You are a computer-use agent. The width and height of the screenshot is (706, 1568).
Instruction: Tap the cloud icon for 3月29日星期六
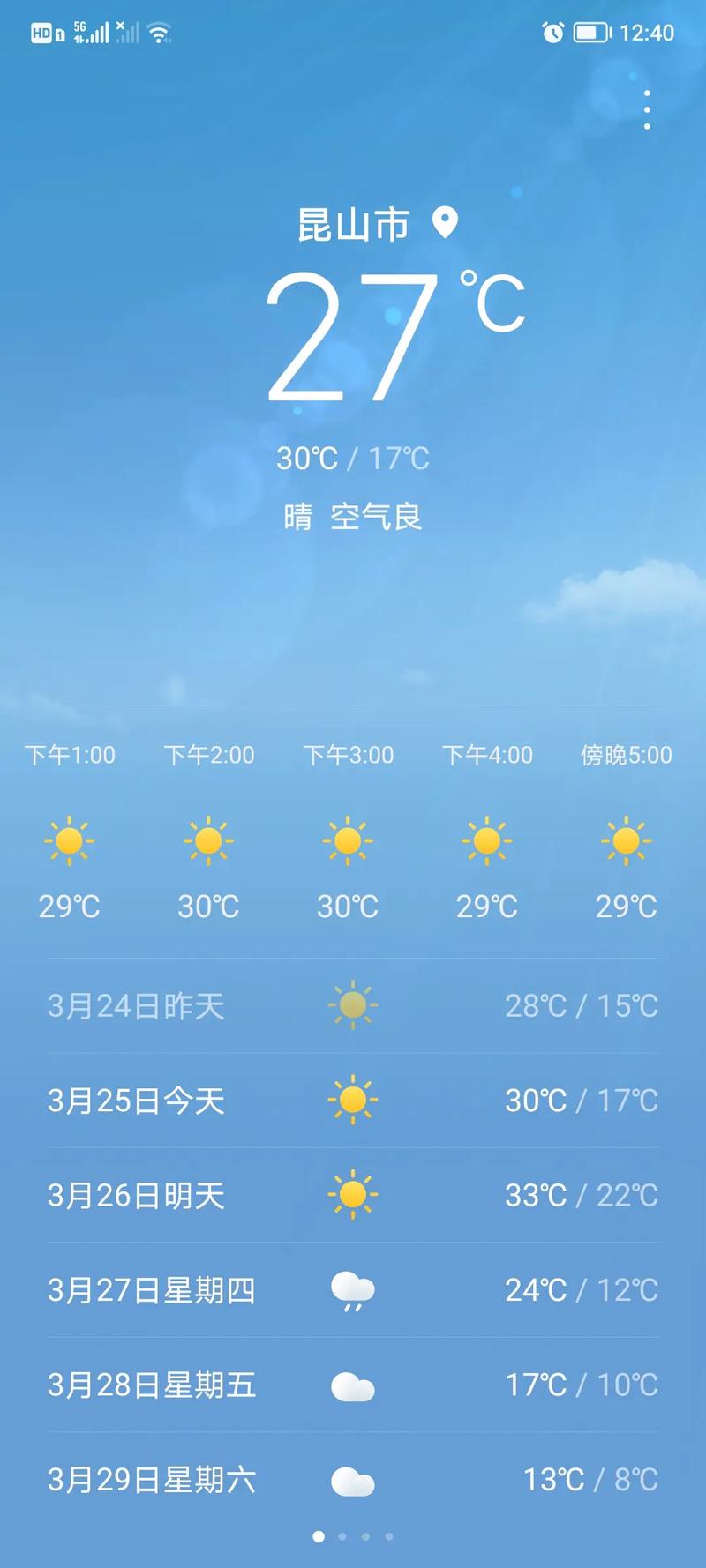pyautogui.click(x=353, y=1480)
